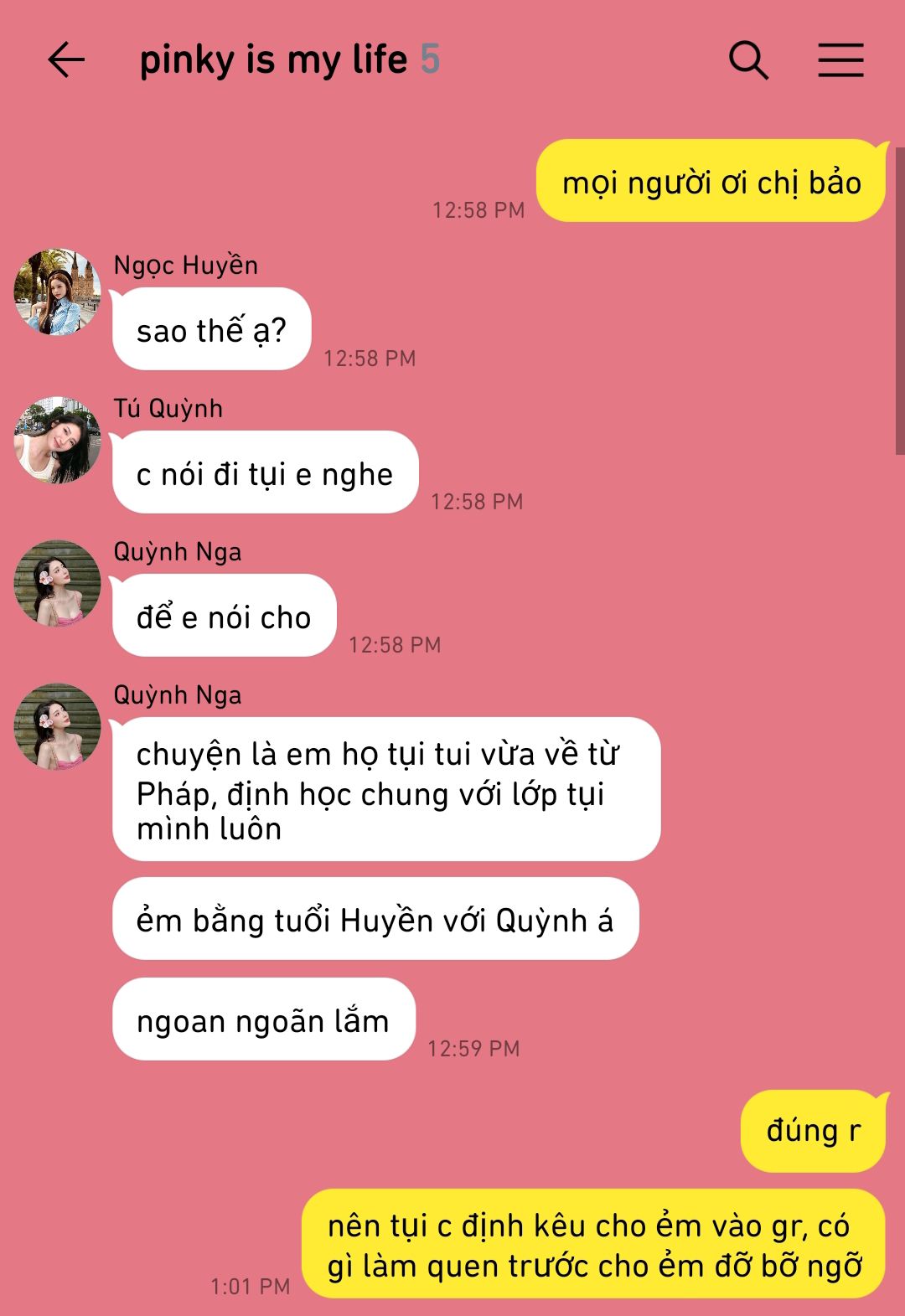Screen dimensions: 905x1316
Task: View Tú Quỳnh's profile avatar
Action: point(57,440)
